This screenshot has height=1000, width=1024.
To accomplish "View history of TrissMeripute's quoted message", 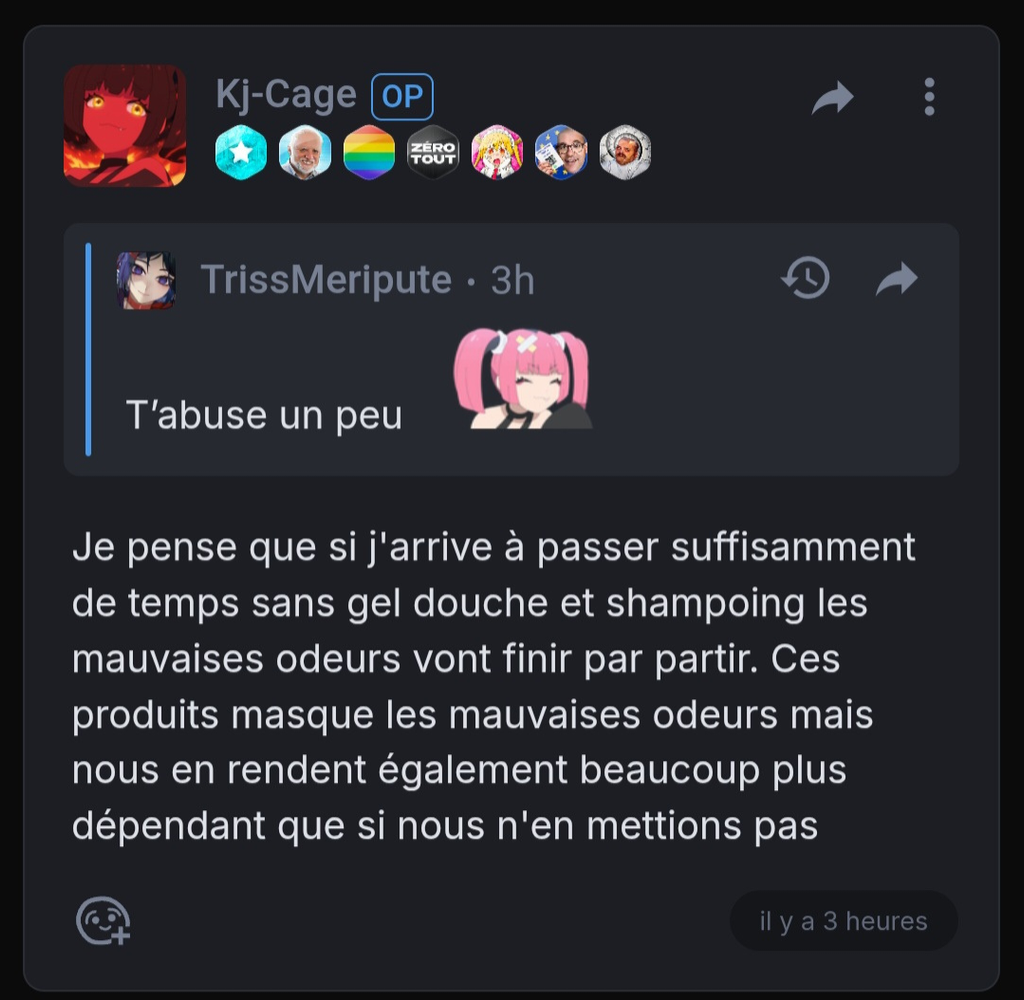I will coord(805,278).
